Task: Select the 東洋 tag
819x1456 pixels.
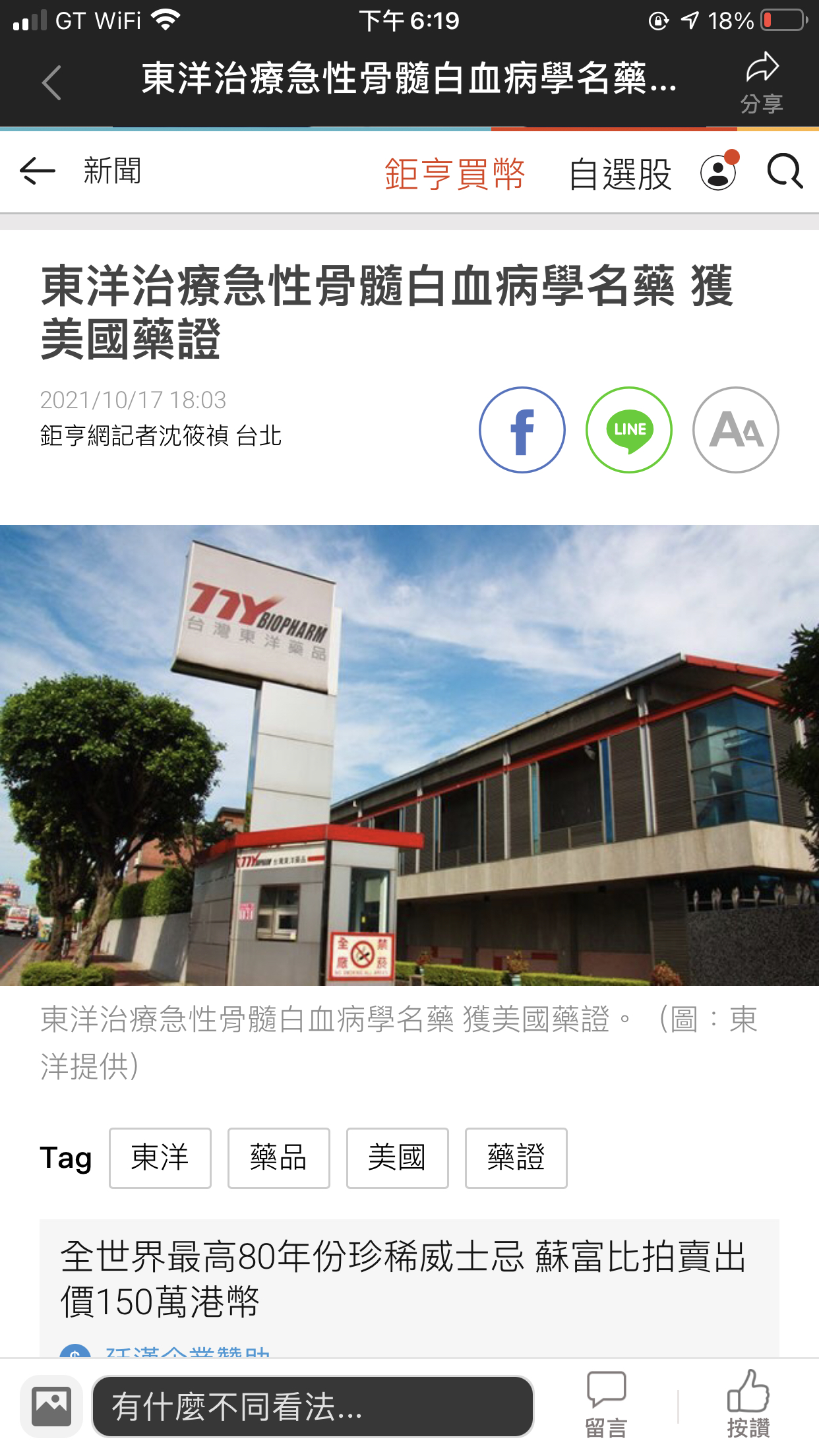Action: (160, 1158)
